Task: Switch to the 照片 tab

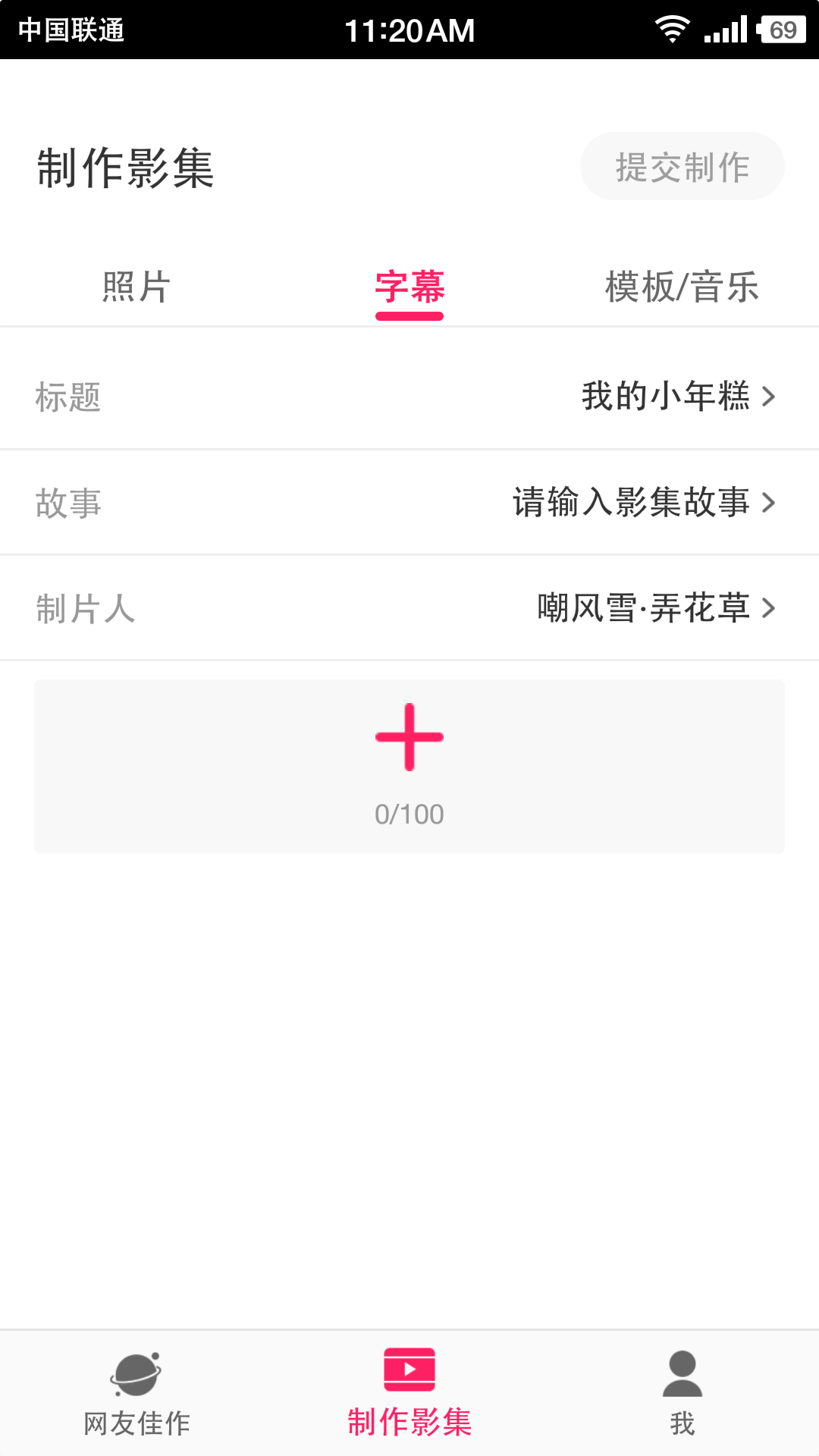Action: point(136,287)
